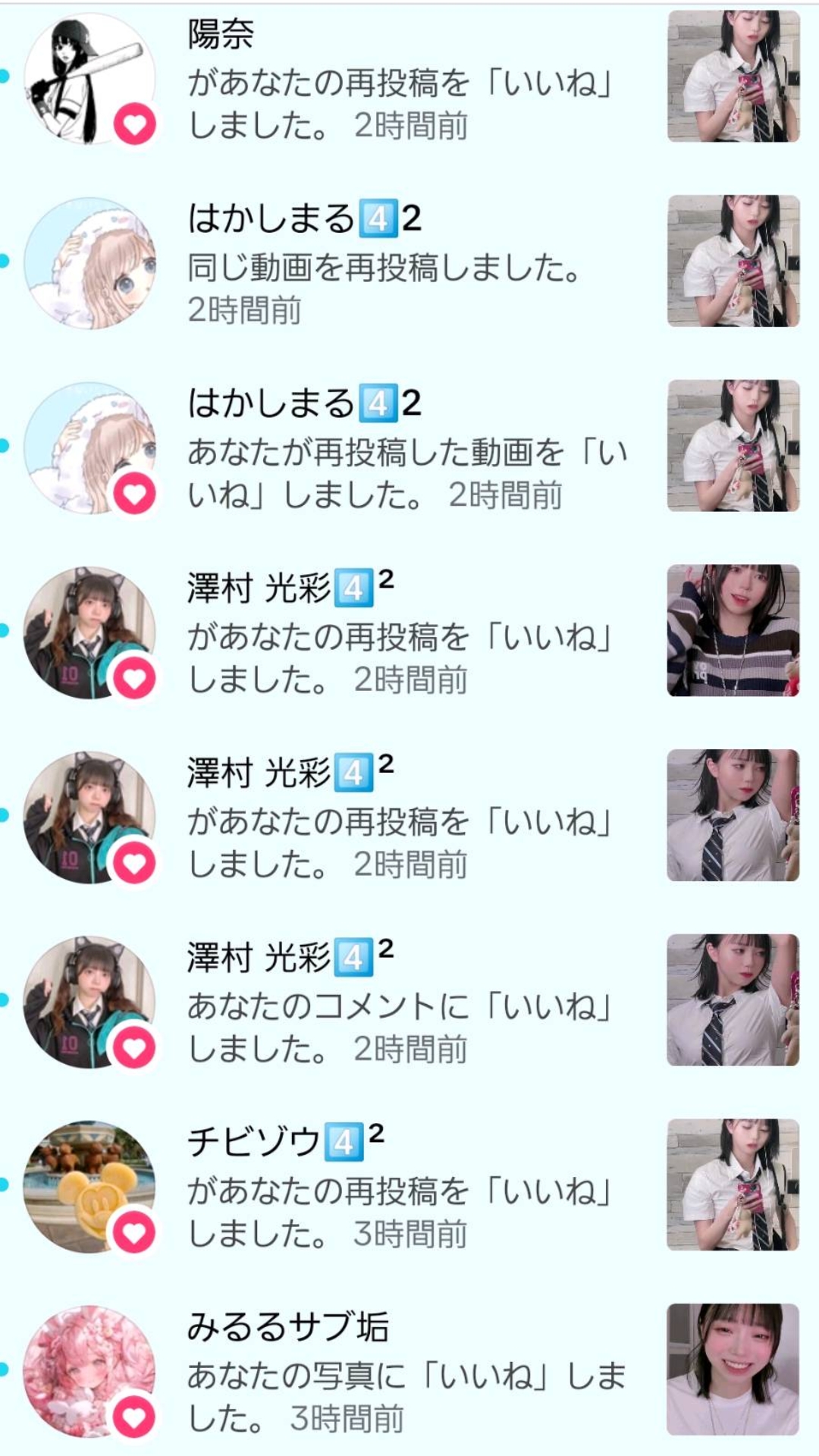Open the video thumbnail beside 陽奈's notification
Screen dimensions: 819x1456
point(733,77)
